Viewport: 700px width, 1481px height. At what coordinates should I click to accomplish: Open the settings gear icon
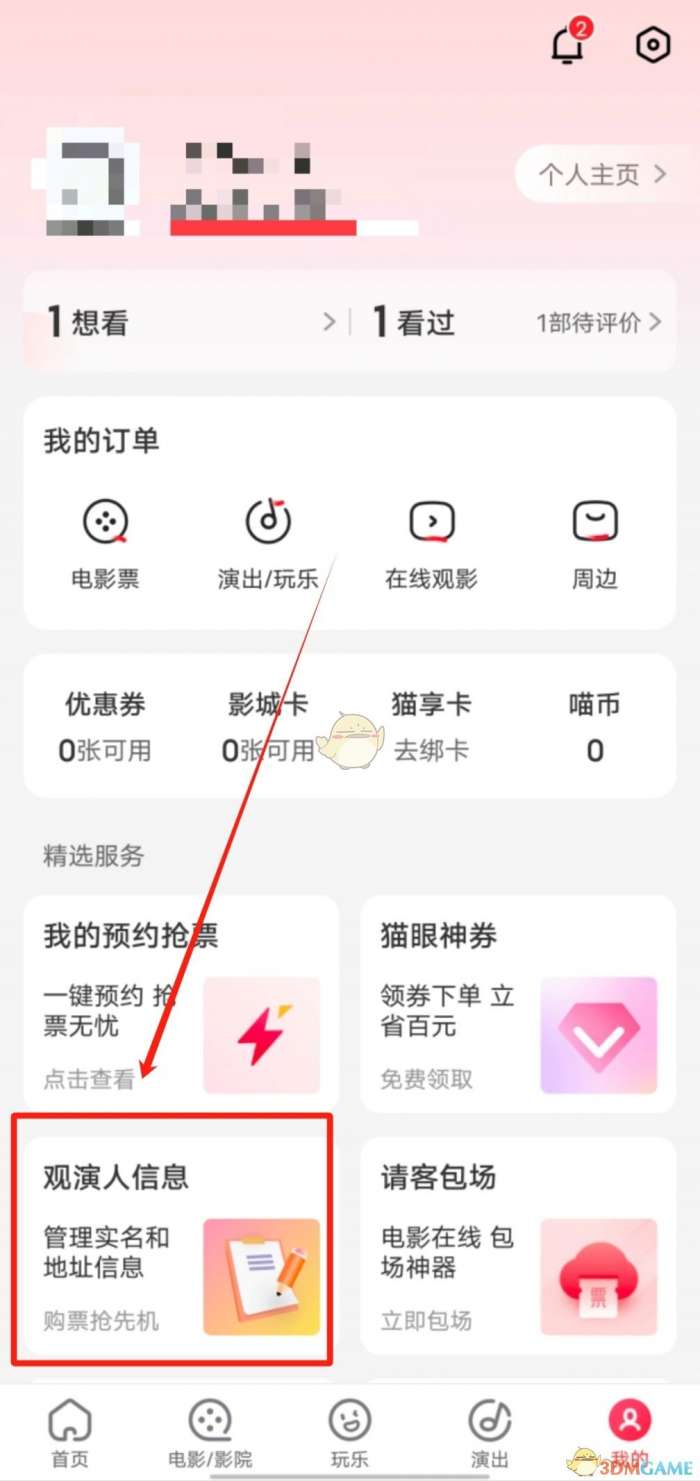click(x=653, y=45)
